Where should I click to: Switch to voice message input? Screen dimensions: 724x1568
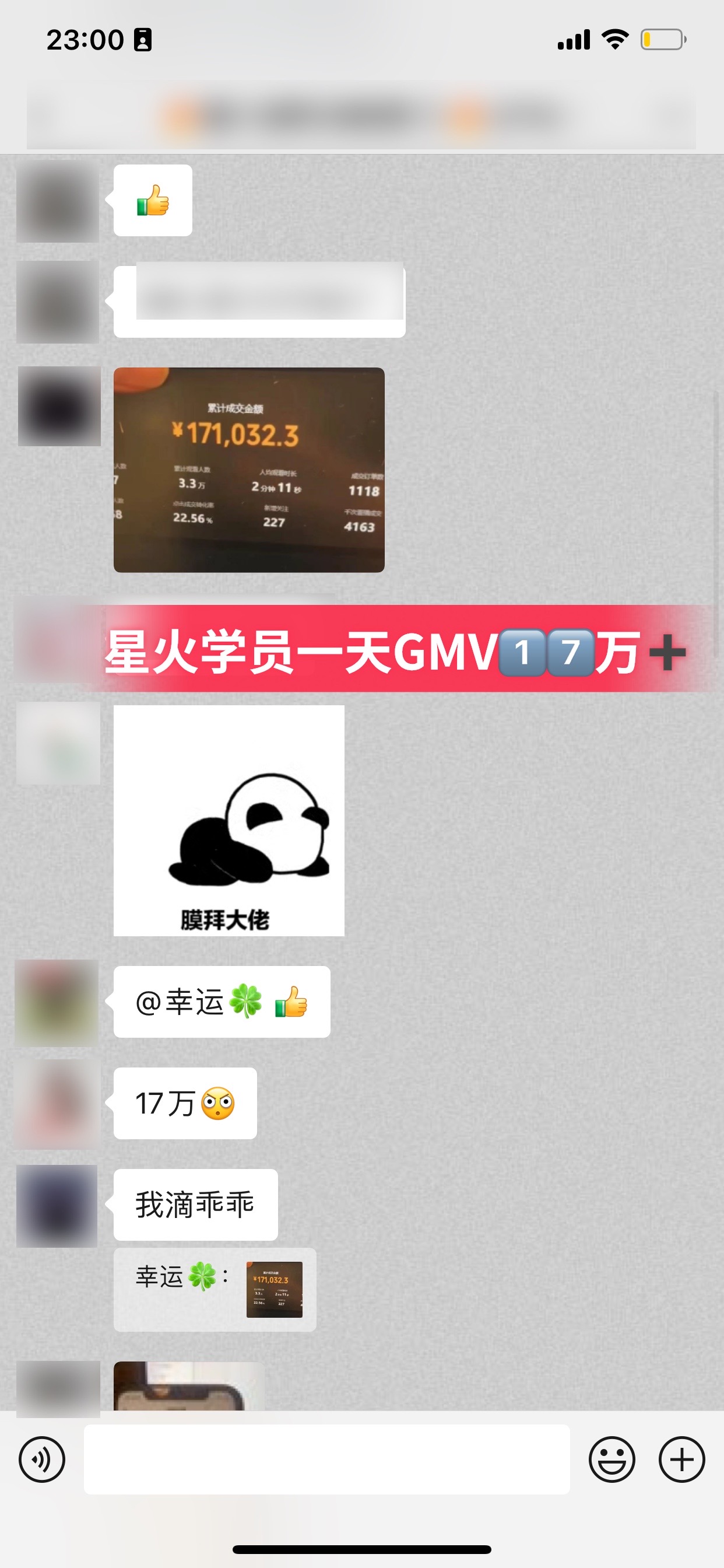41,1459
